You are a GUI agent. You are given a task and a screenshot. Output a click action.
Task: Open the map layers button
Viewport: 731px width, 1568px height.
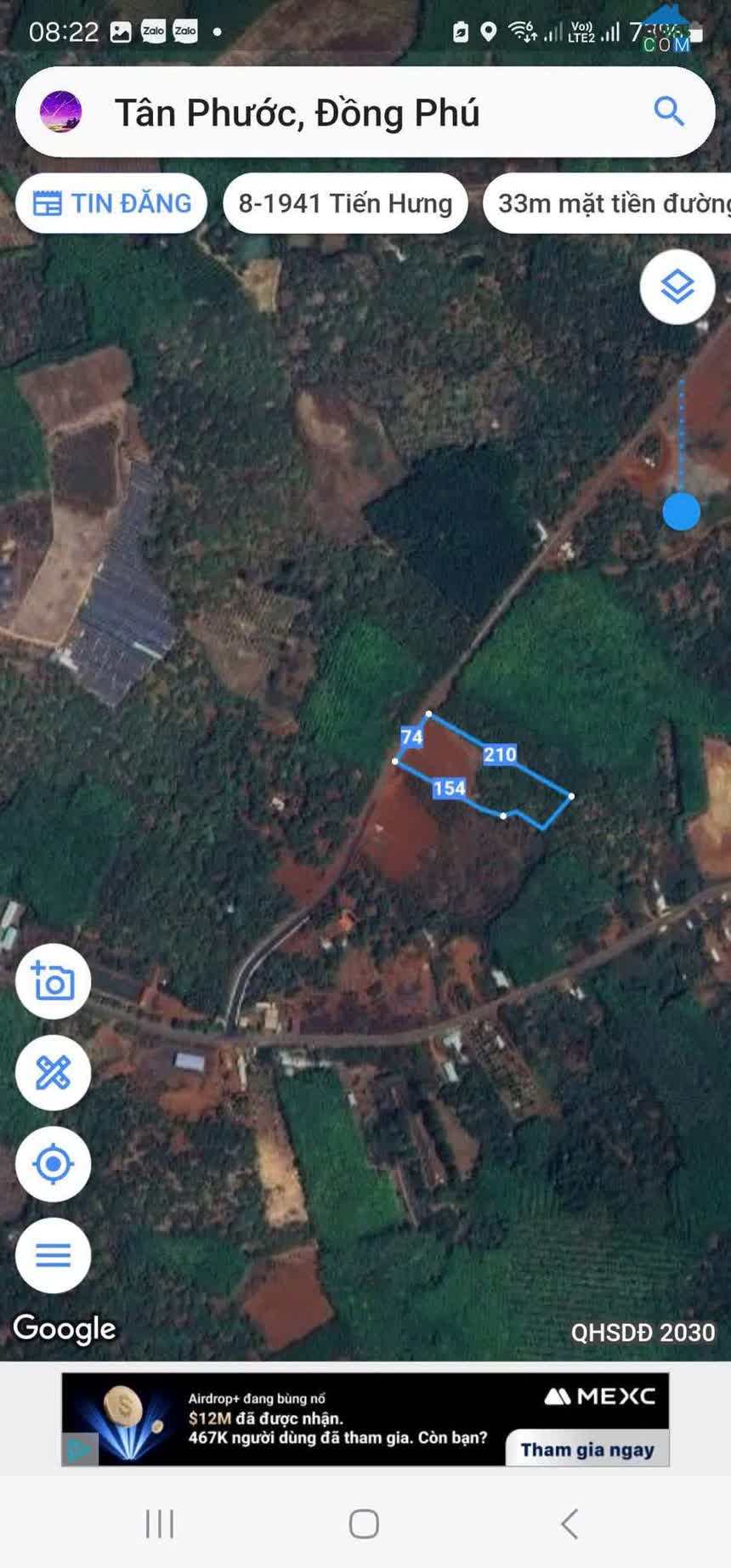(677, 287)
